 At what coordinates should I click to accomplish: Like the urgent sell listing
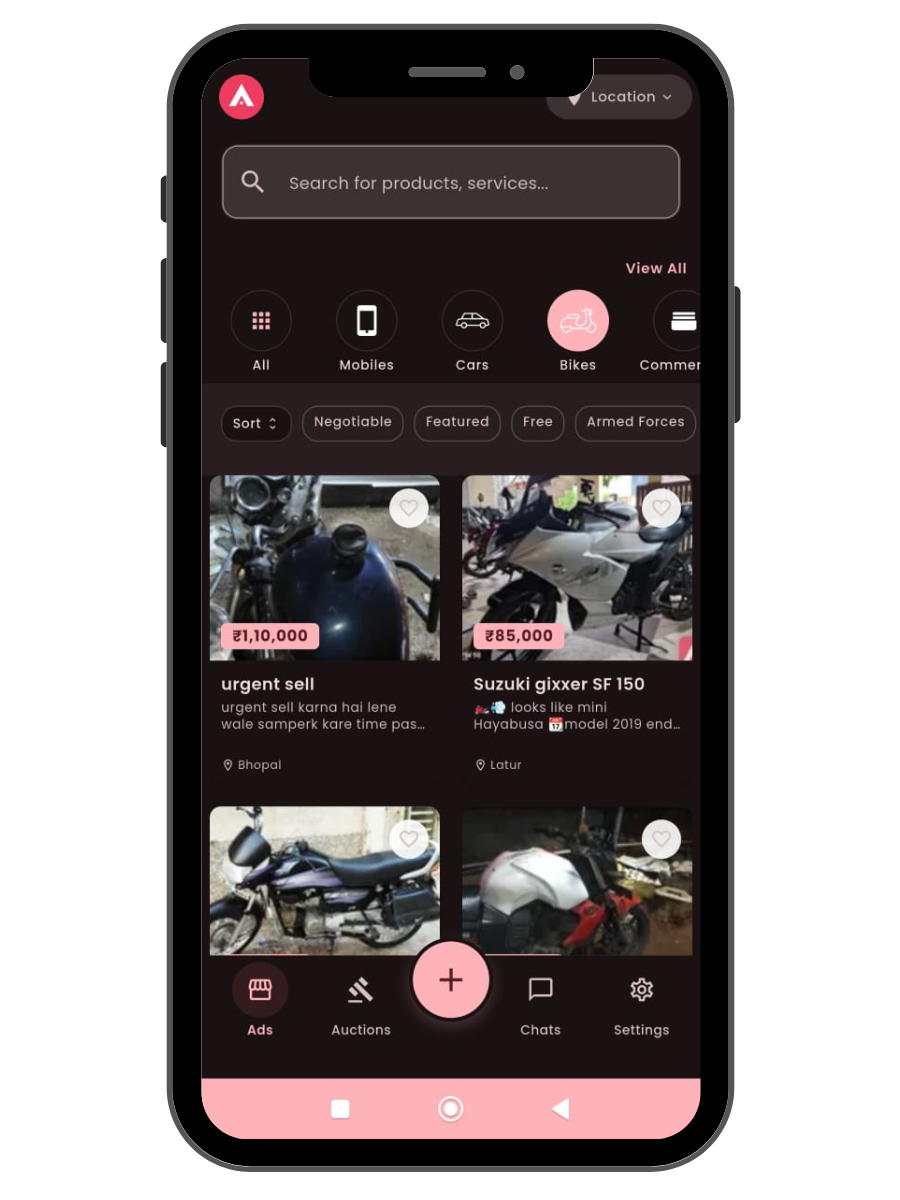point(408,508)
